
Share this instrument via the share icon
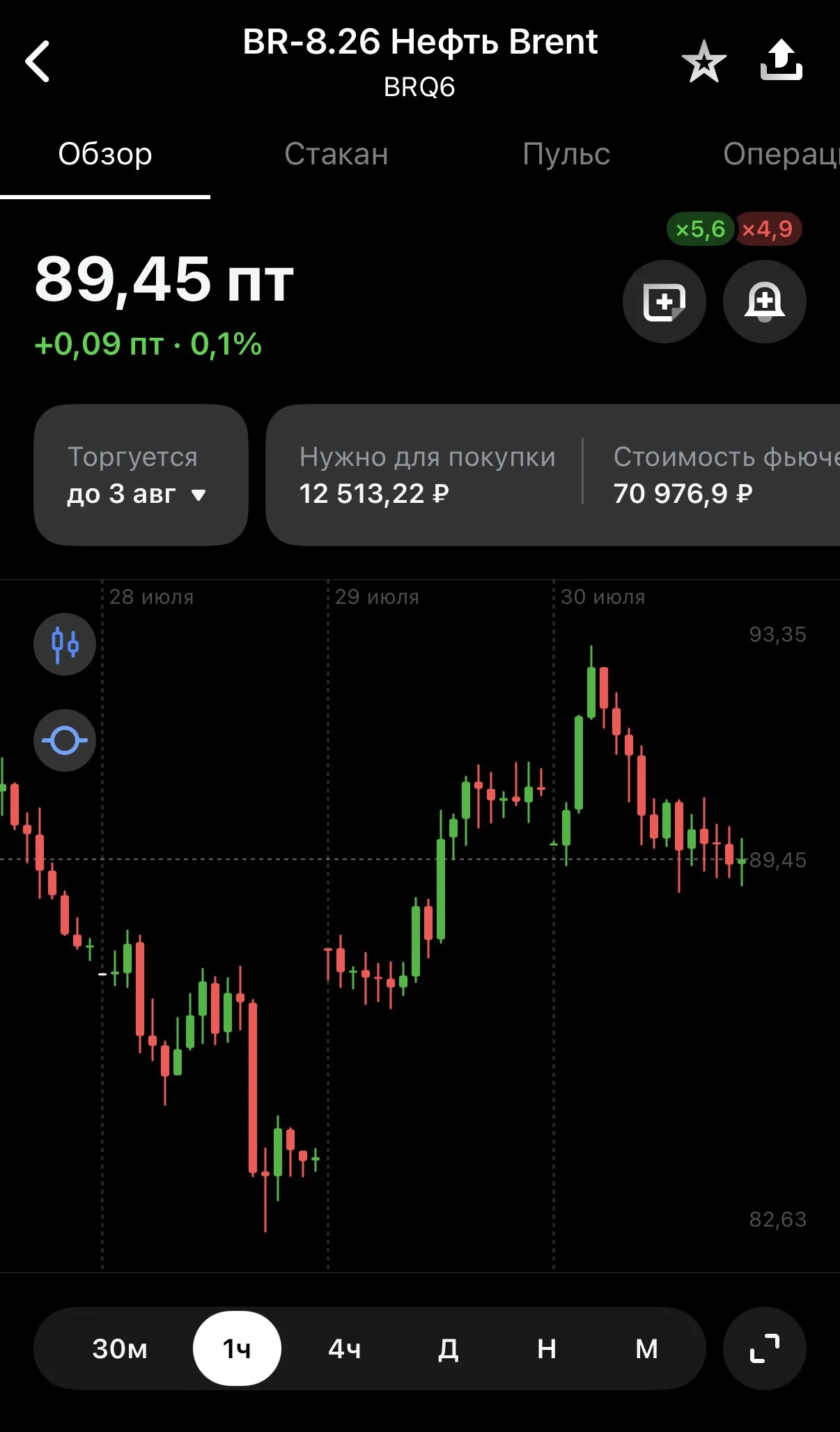coord(781,60)
